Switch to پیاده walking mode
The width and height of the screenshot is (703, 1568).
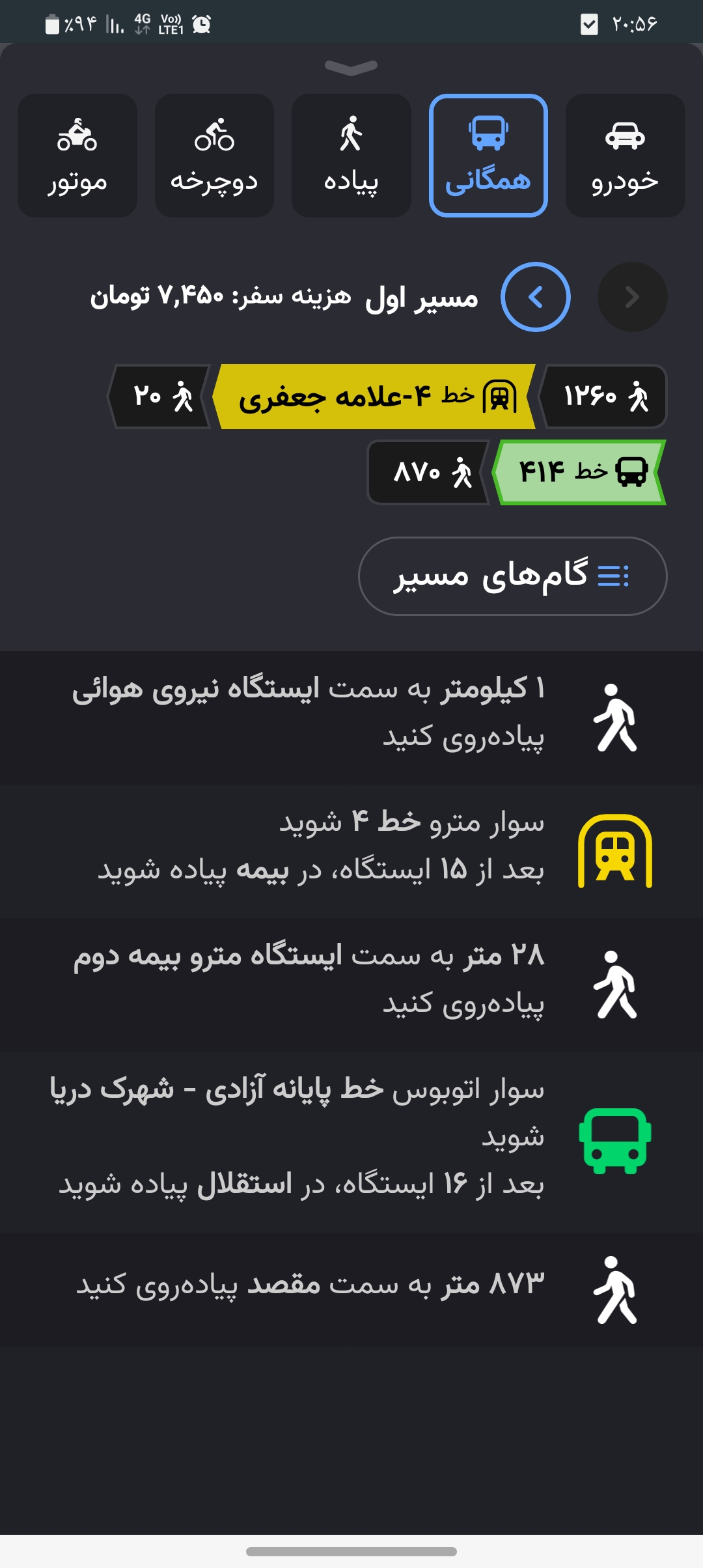[x=351, y=156]
